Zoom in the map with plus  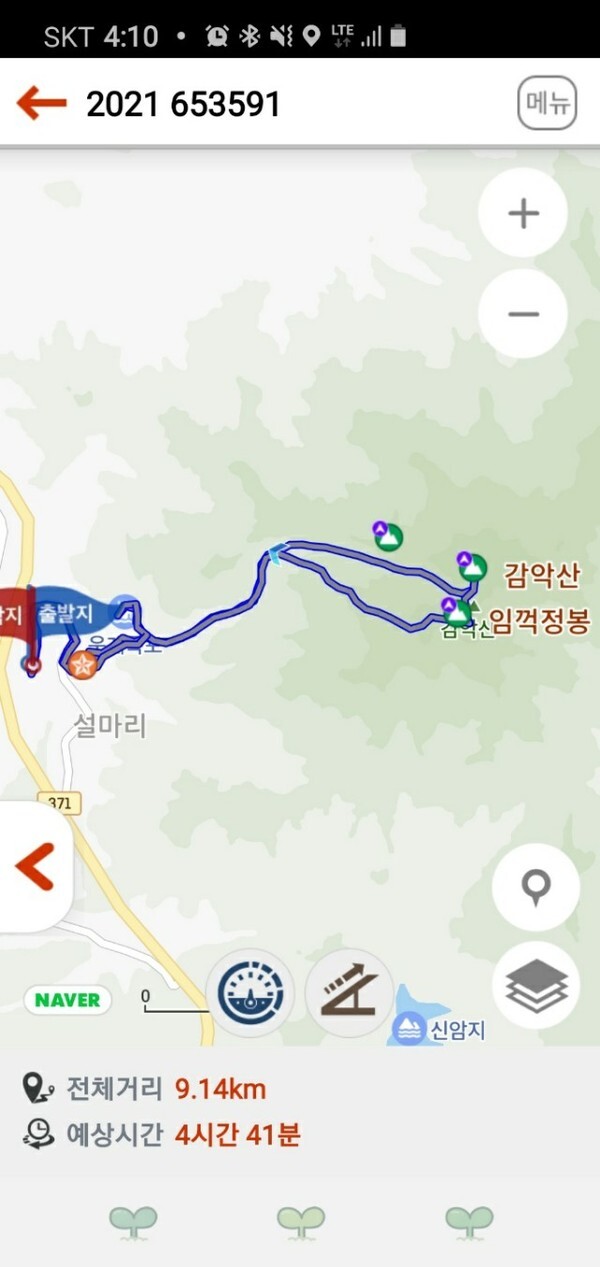[x=523, y=214]
